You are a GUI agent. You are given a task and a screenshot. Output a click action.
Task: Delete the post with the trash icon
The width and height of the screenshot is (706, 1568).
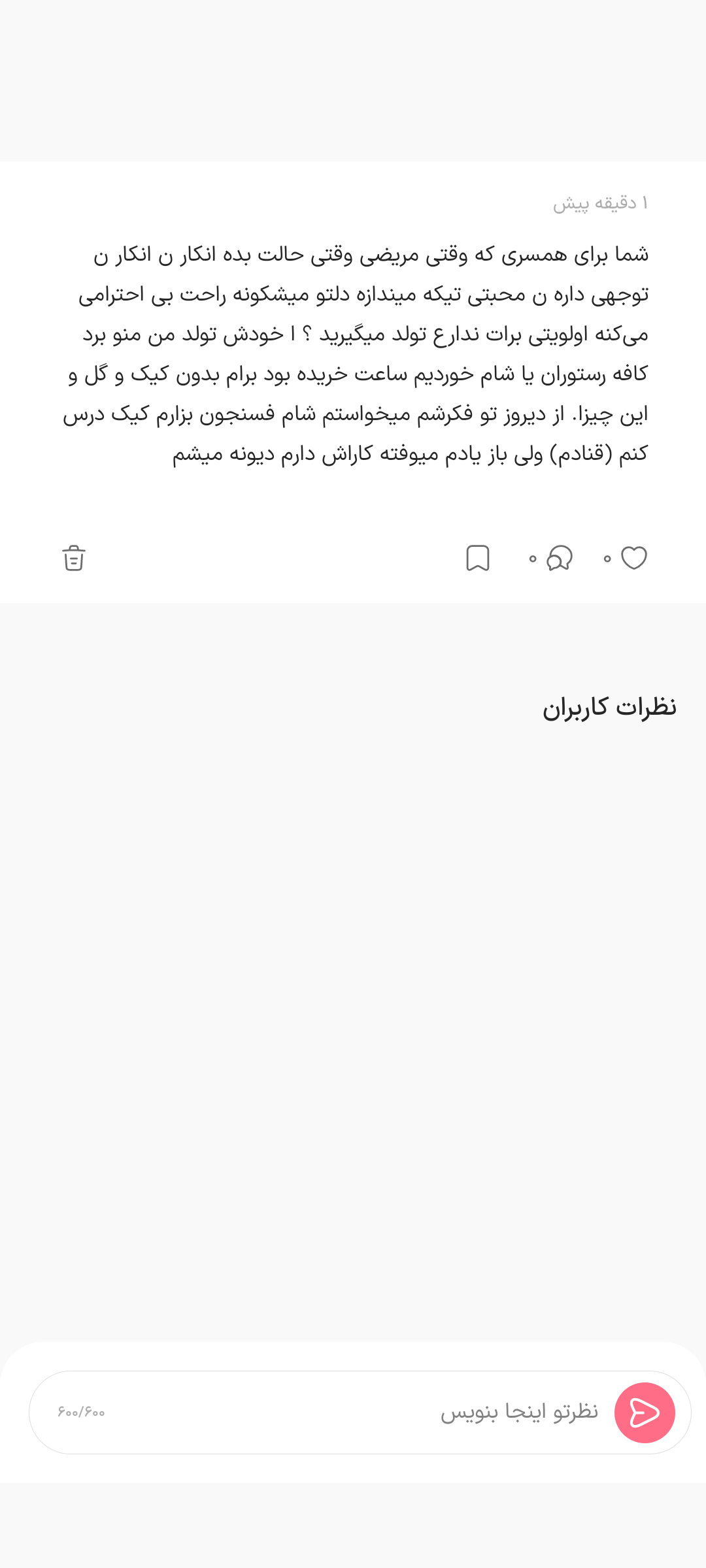(74, 559)
